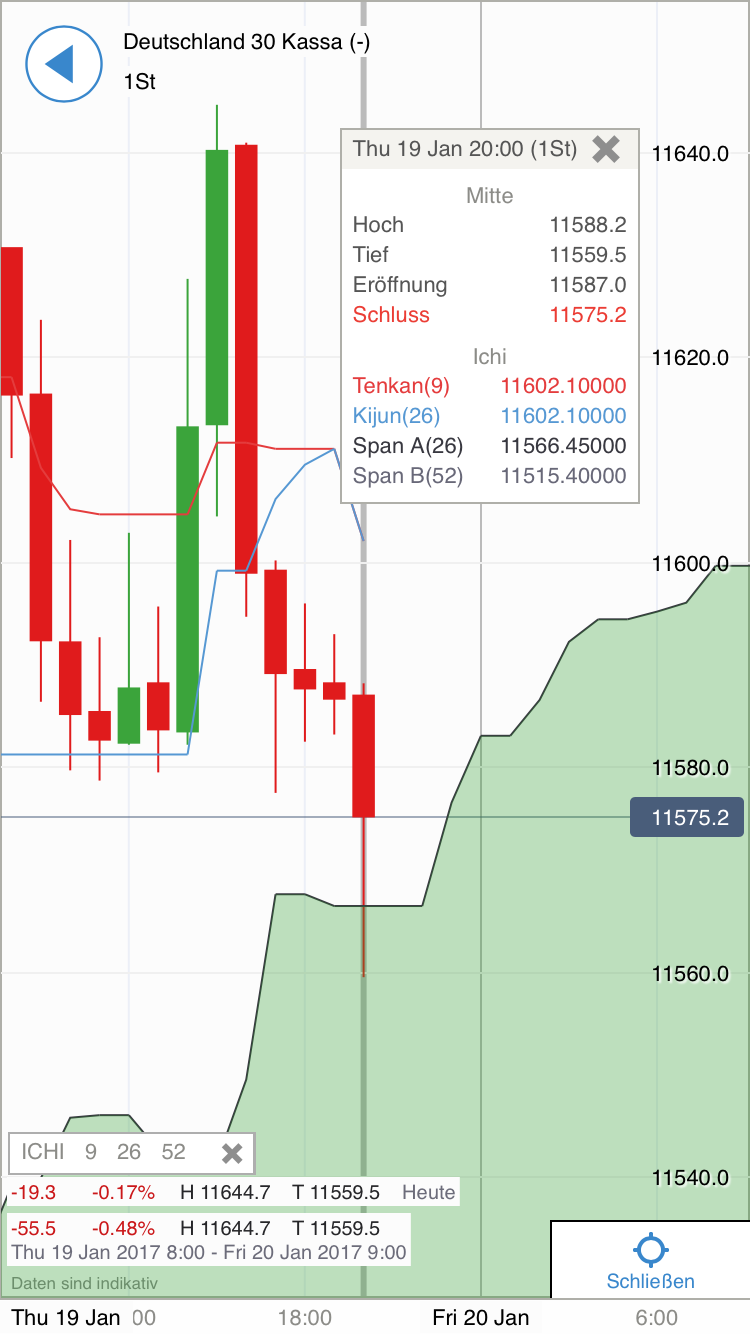Go back using the blue arrow button
This screenshot has width=750, height=1334.
point(64,64)
